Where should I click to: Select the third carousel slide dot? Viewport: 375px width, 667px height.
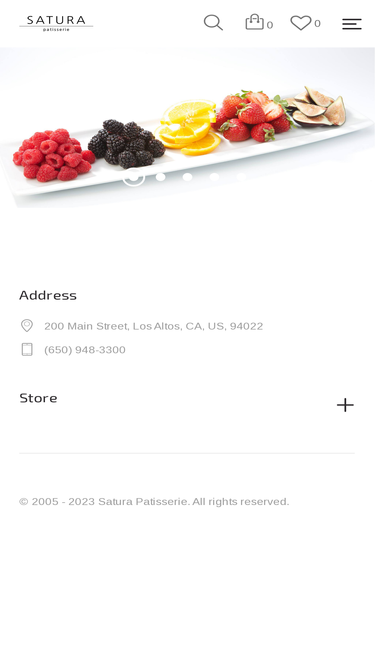pyautogui.click(x=188, y=177)
